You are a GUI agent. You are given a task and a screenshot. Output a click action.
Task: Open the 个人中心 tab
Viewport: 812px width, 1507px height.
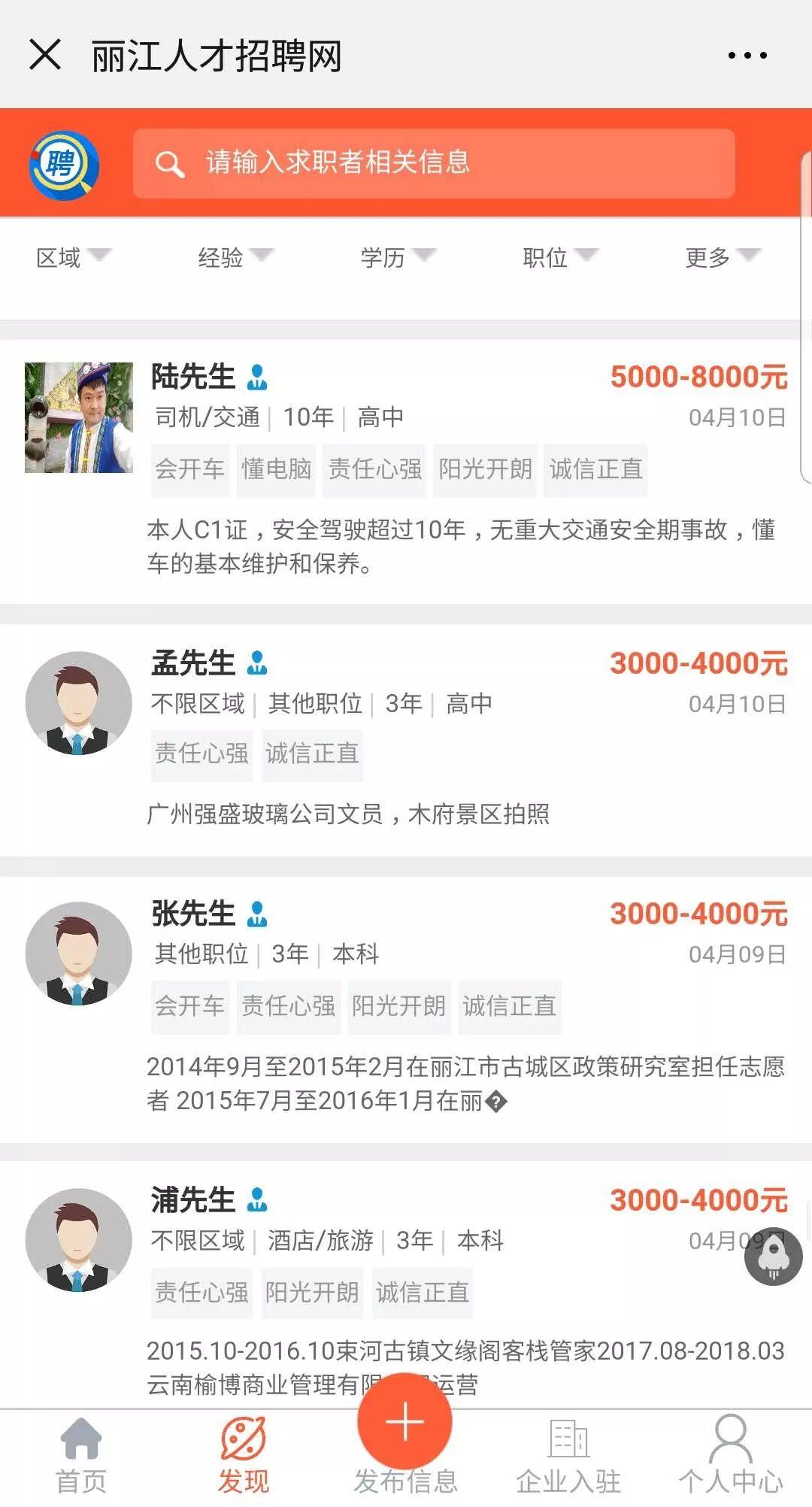click(x=731, y=1457)
